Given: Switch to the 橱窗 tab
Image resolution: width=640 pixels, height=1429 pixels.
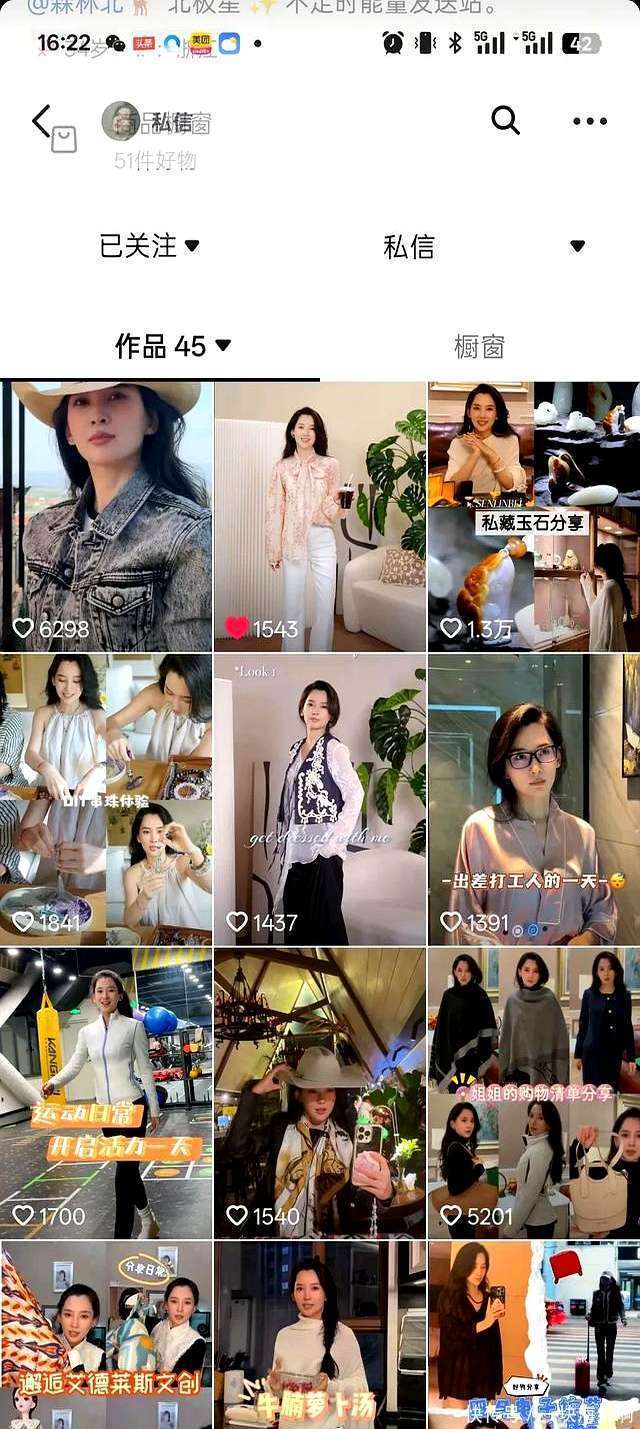Looking at the screenshot, I should point(479,347).
